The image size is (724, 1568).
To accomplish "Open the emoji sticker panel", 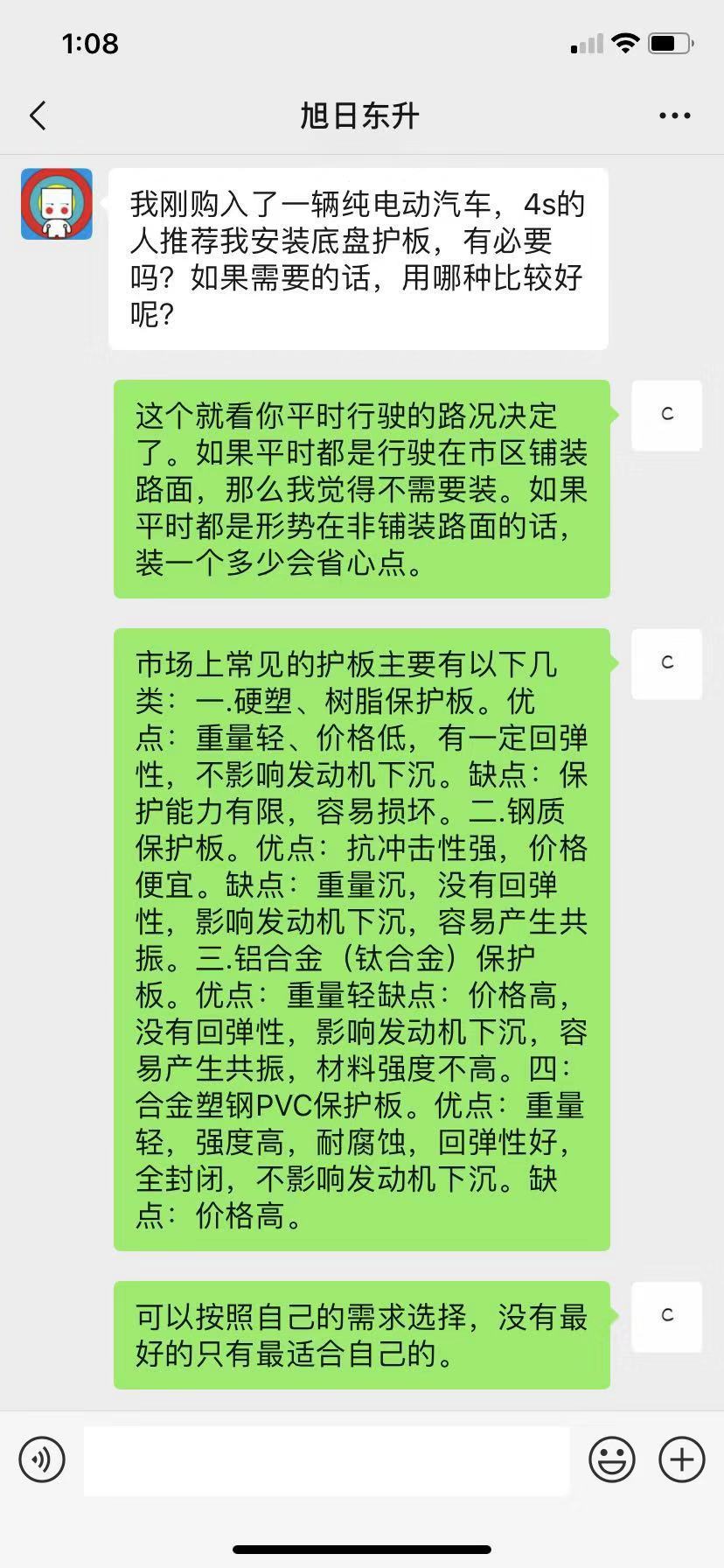I will [611, 1459].
